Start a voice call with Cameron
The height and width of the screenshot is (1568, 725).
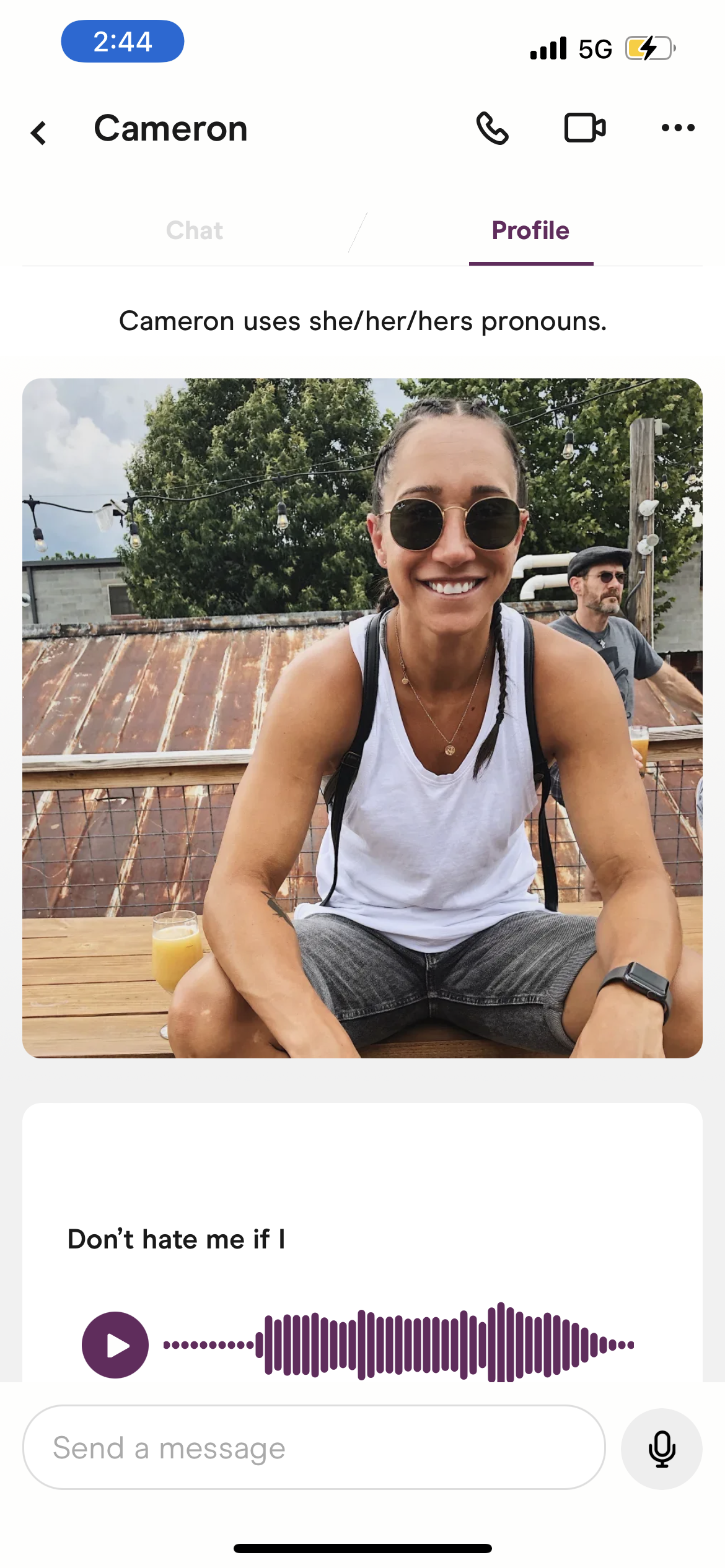pyautogui.click(x=493, y=128)
